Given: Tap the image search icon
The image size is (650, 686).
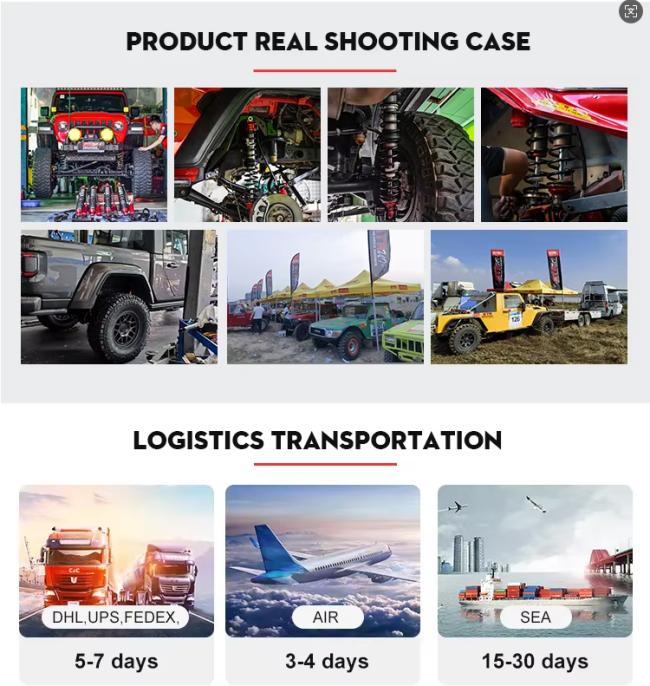Looking at the screenshot, I should tap(630, 12).
